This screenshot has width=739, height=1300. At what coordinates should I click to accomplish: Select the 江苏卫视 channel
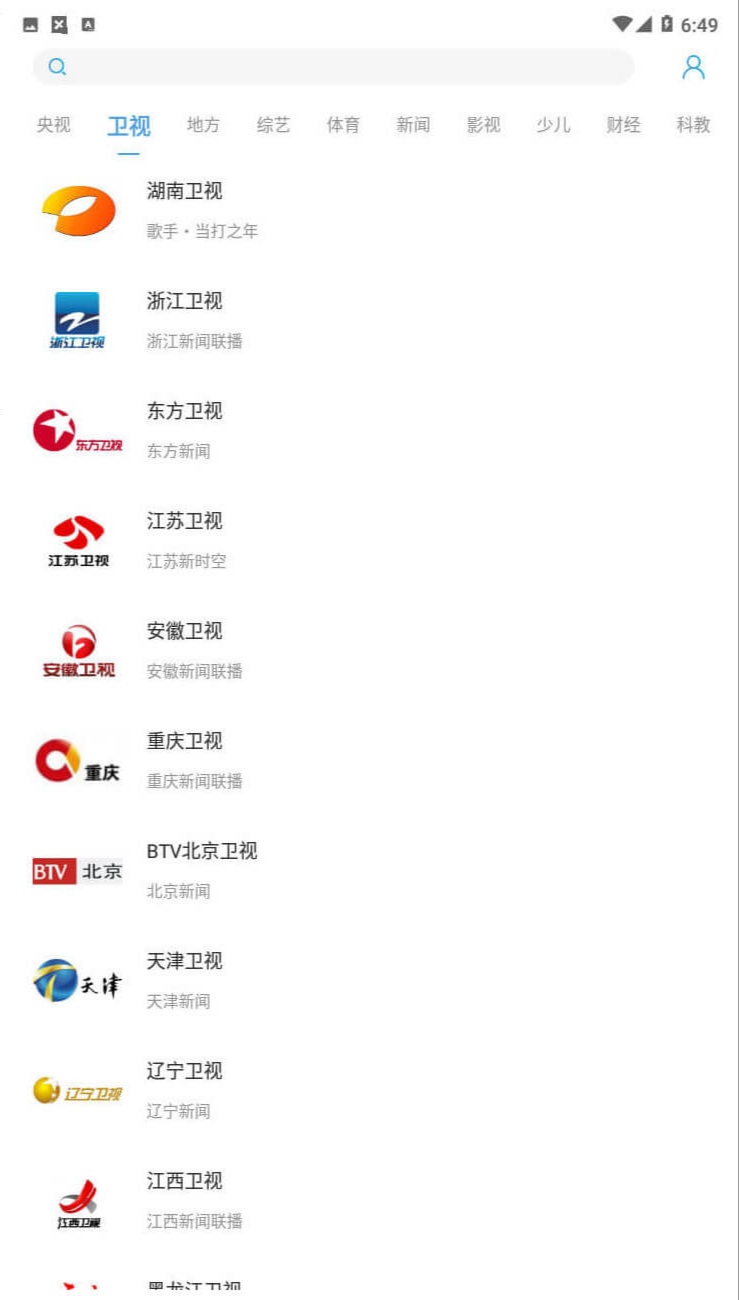point(369,541)
